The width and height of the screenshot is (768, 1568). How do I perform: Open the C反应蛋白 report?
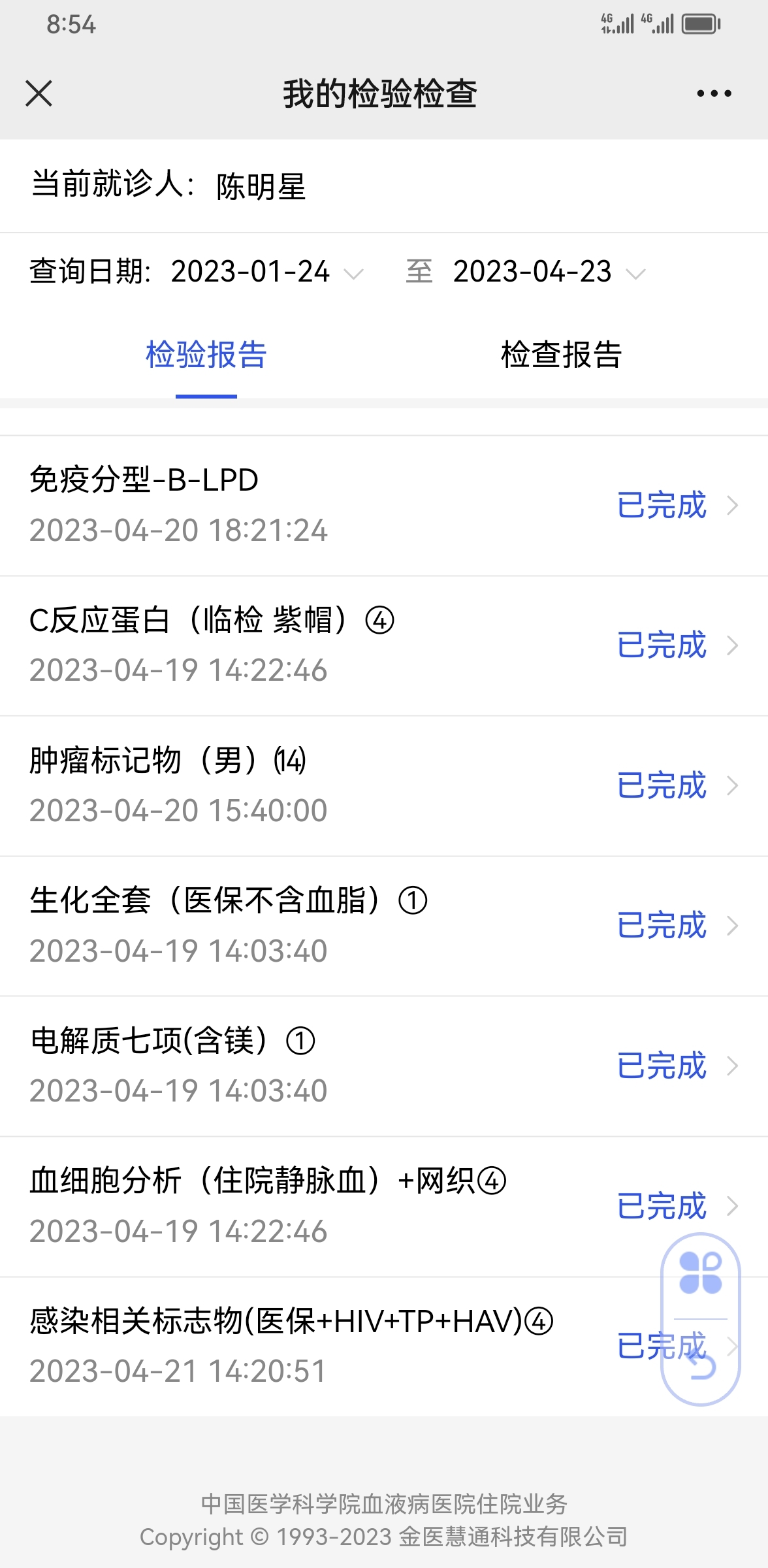tap(384, 646)
